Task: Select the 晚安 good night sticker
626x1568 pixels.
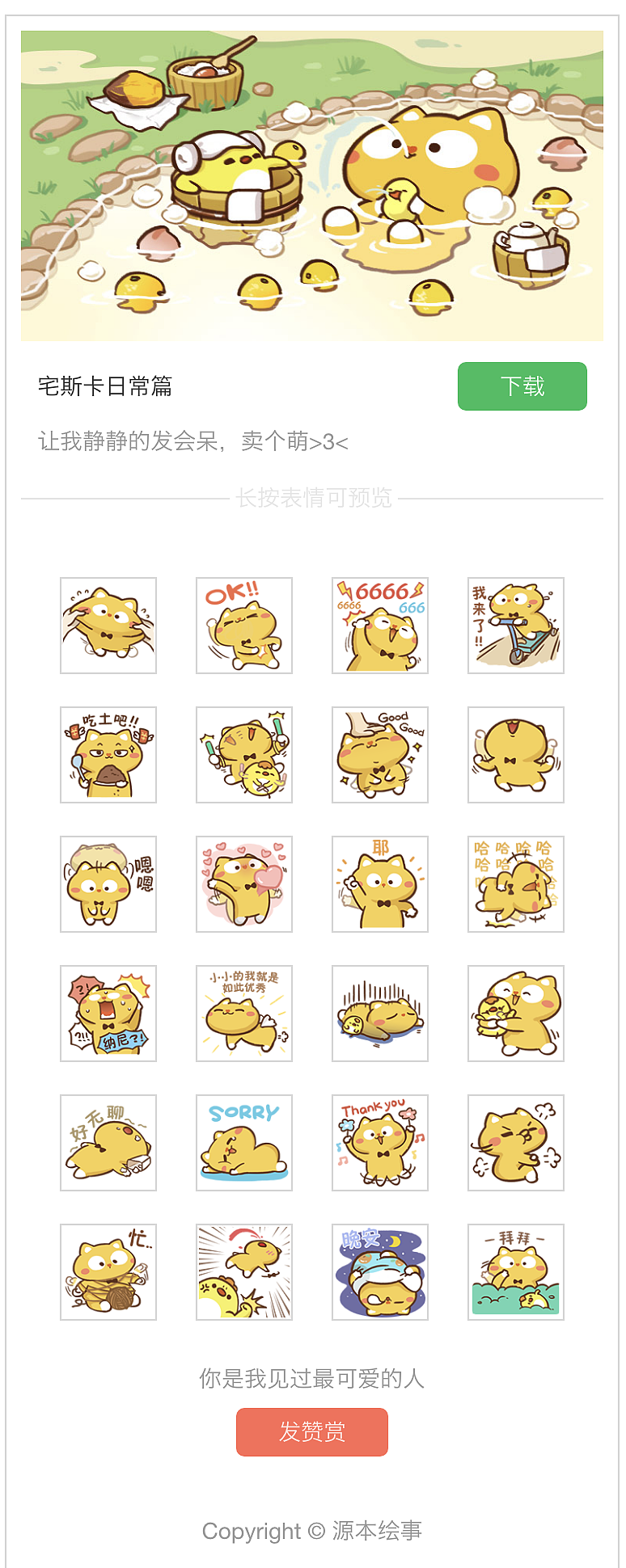Action: 380,1272
